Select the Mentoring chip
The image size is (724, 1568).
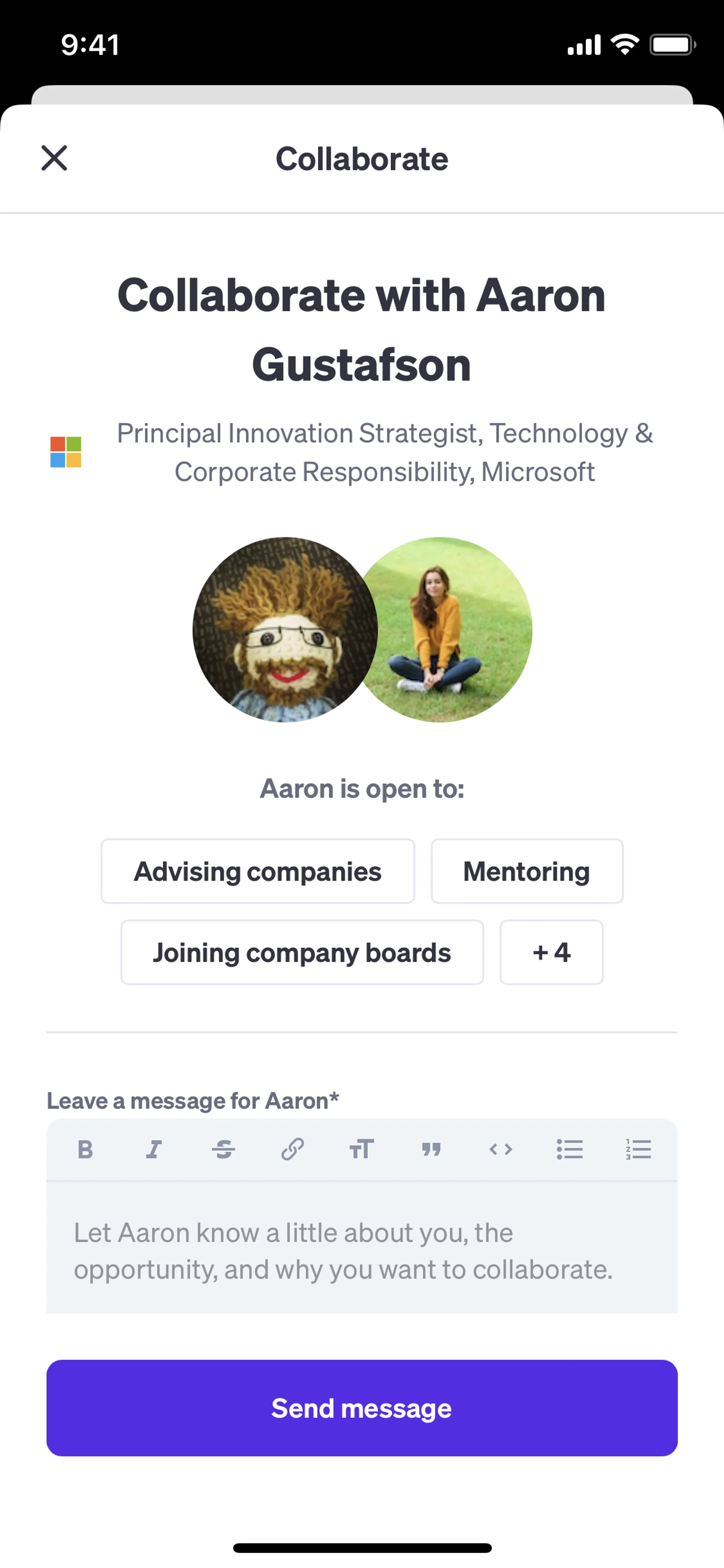tap(527, 871)
